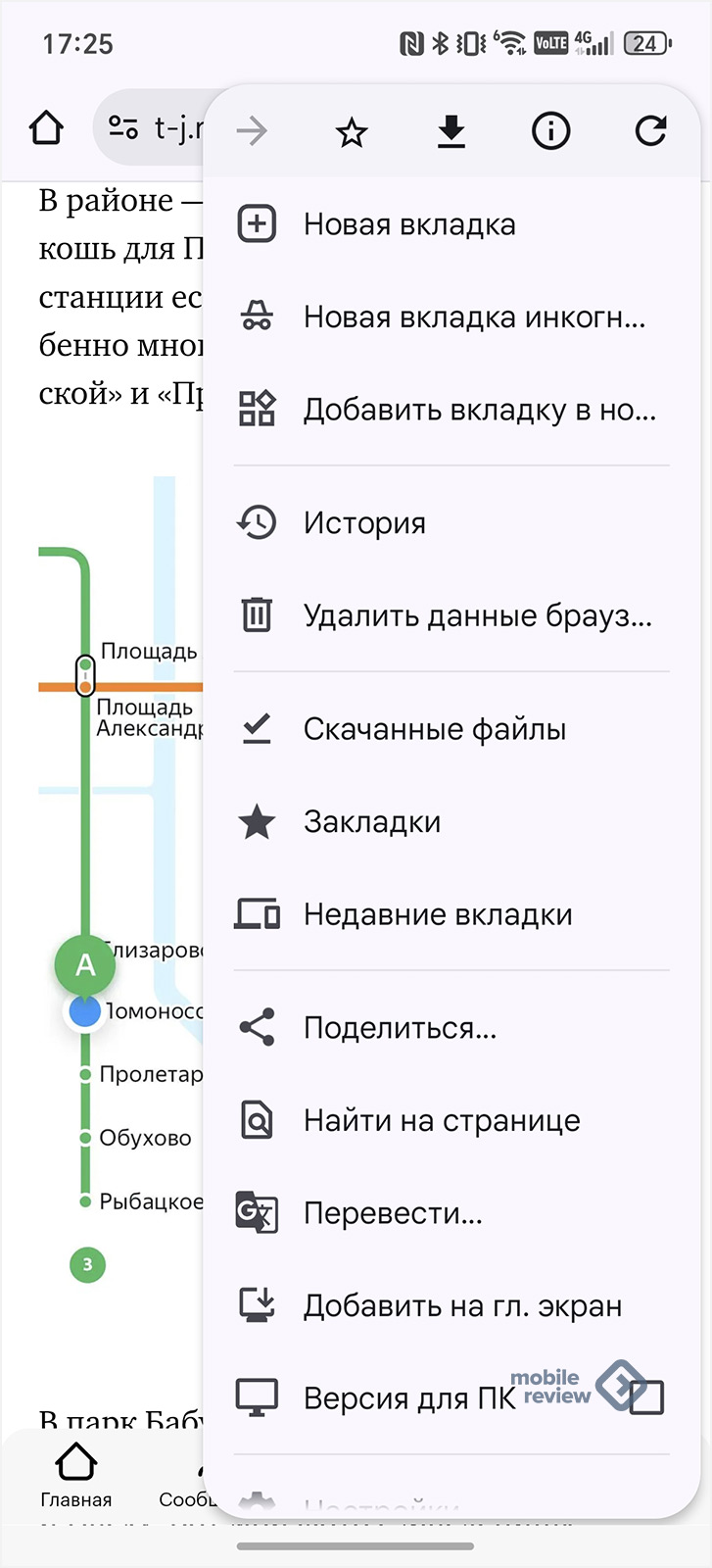
Task: Share the page via Поделиться
Action: click(x=400, y=1028)
